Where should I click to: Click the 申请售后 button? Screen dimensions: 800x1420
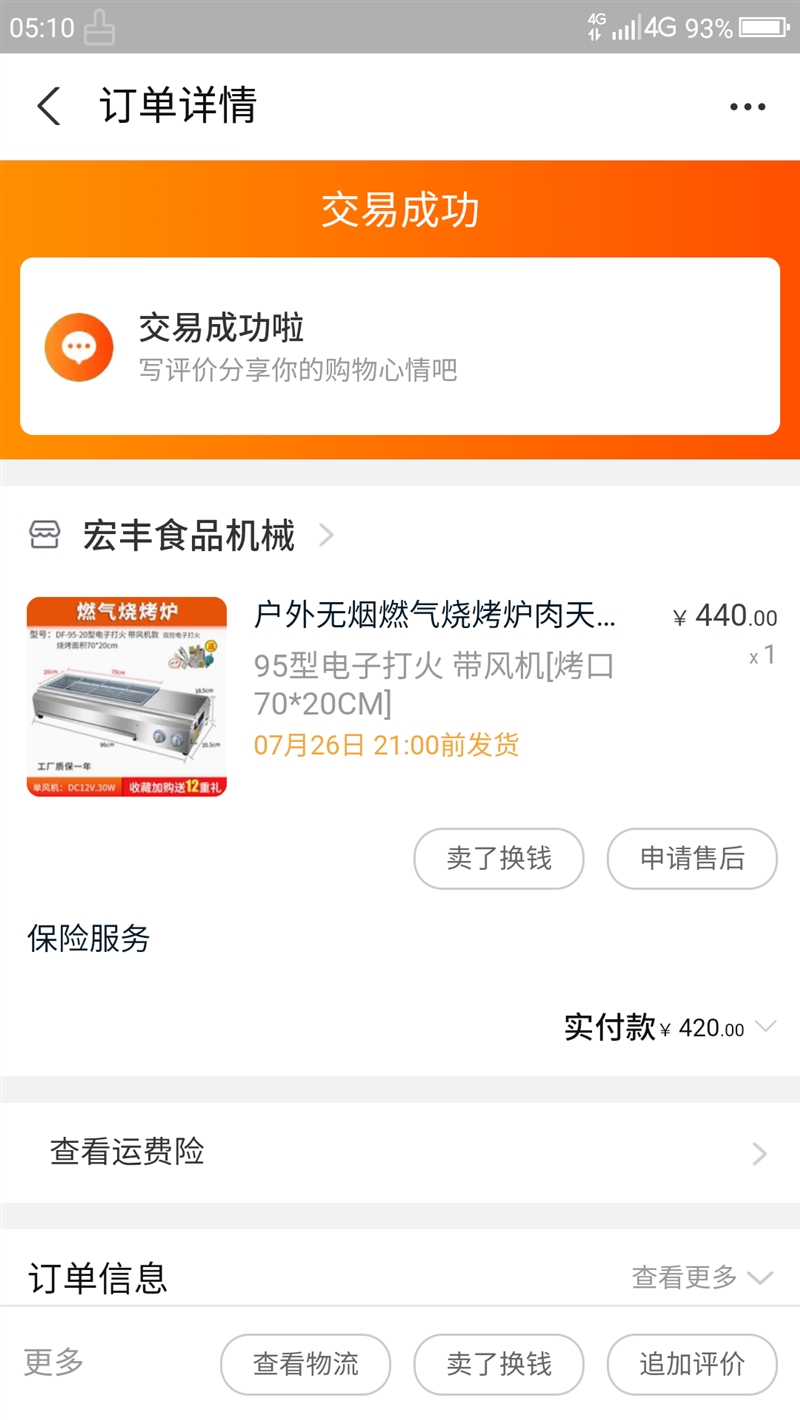[x=692, y=858]
